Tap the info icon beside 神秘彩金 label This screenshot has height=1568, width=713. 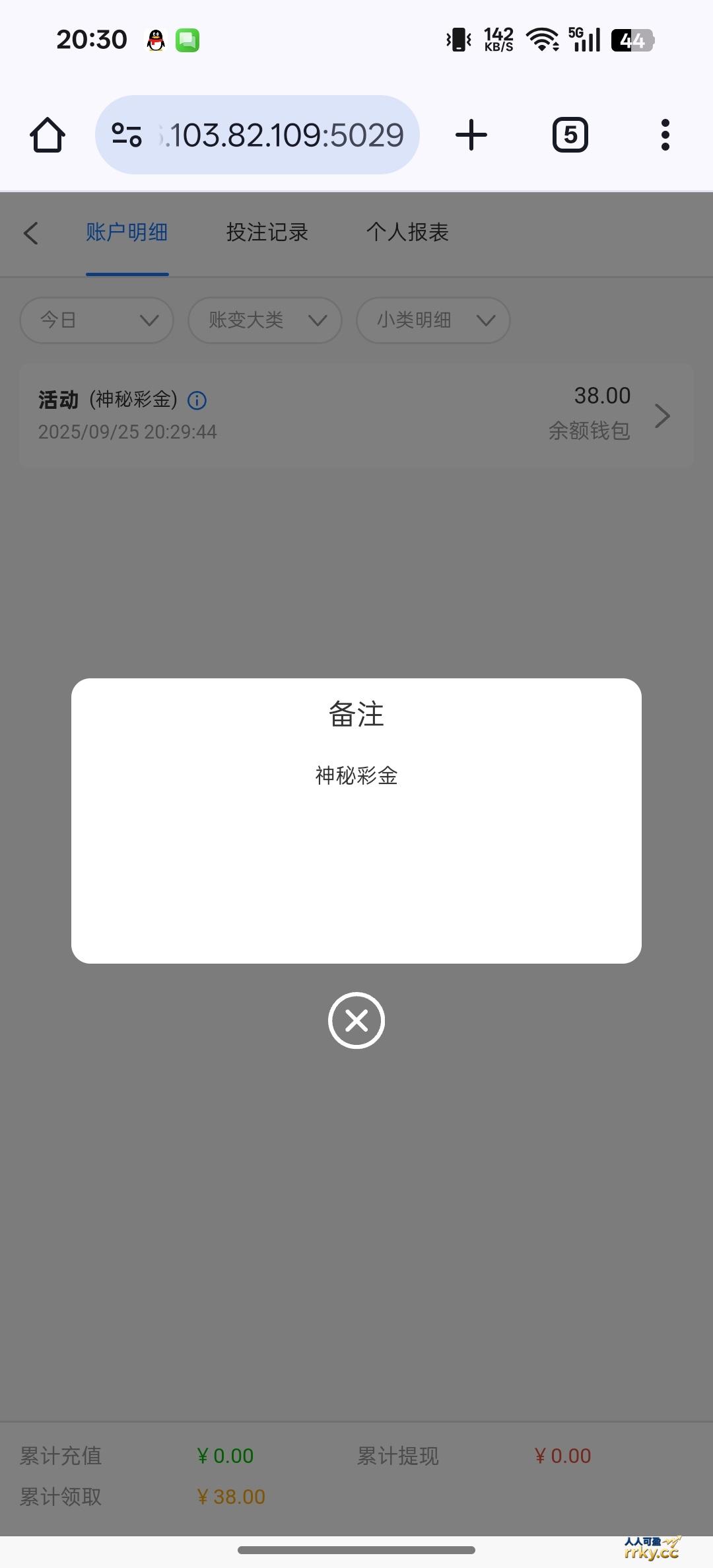[x=197, y=400]
